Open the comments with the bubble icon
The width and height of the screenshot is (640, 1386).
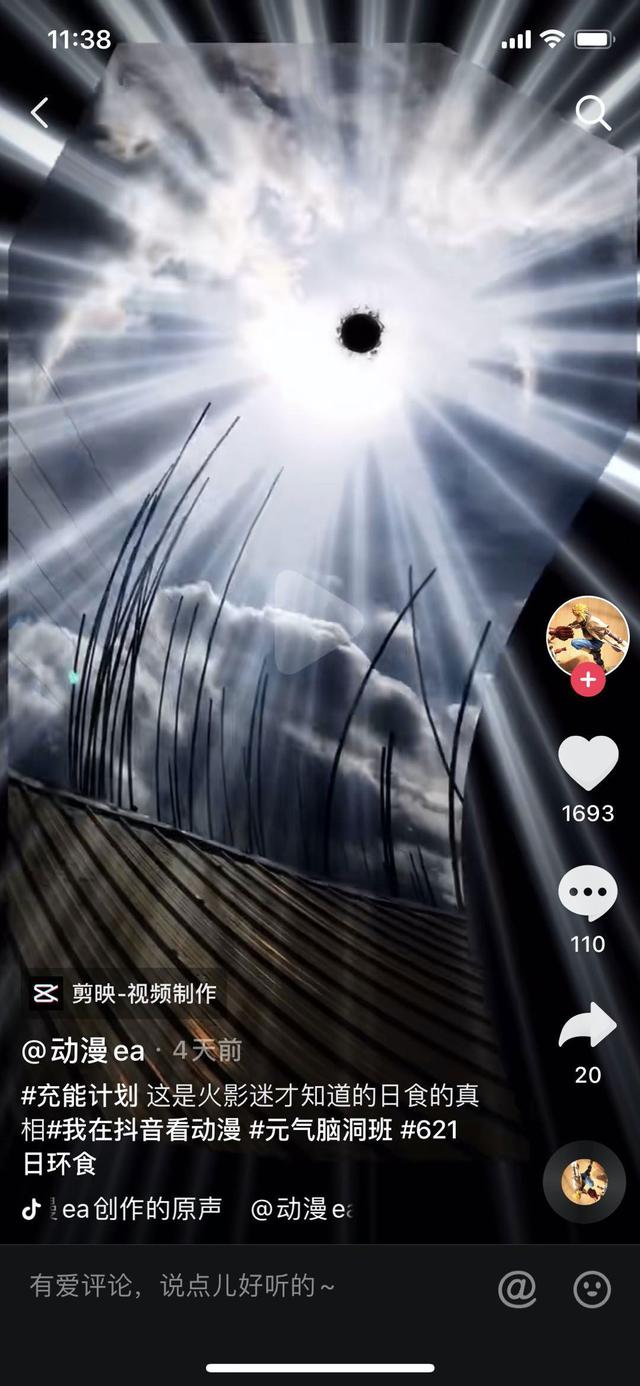[x=588, y=894]
